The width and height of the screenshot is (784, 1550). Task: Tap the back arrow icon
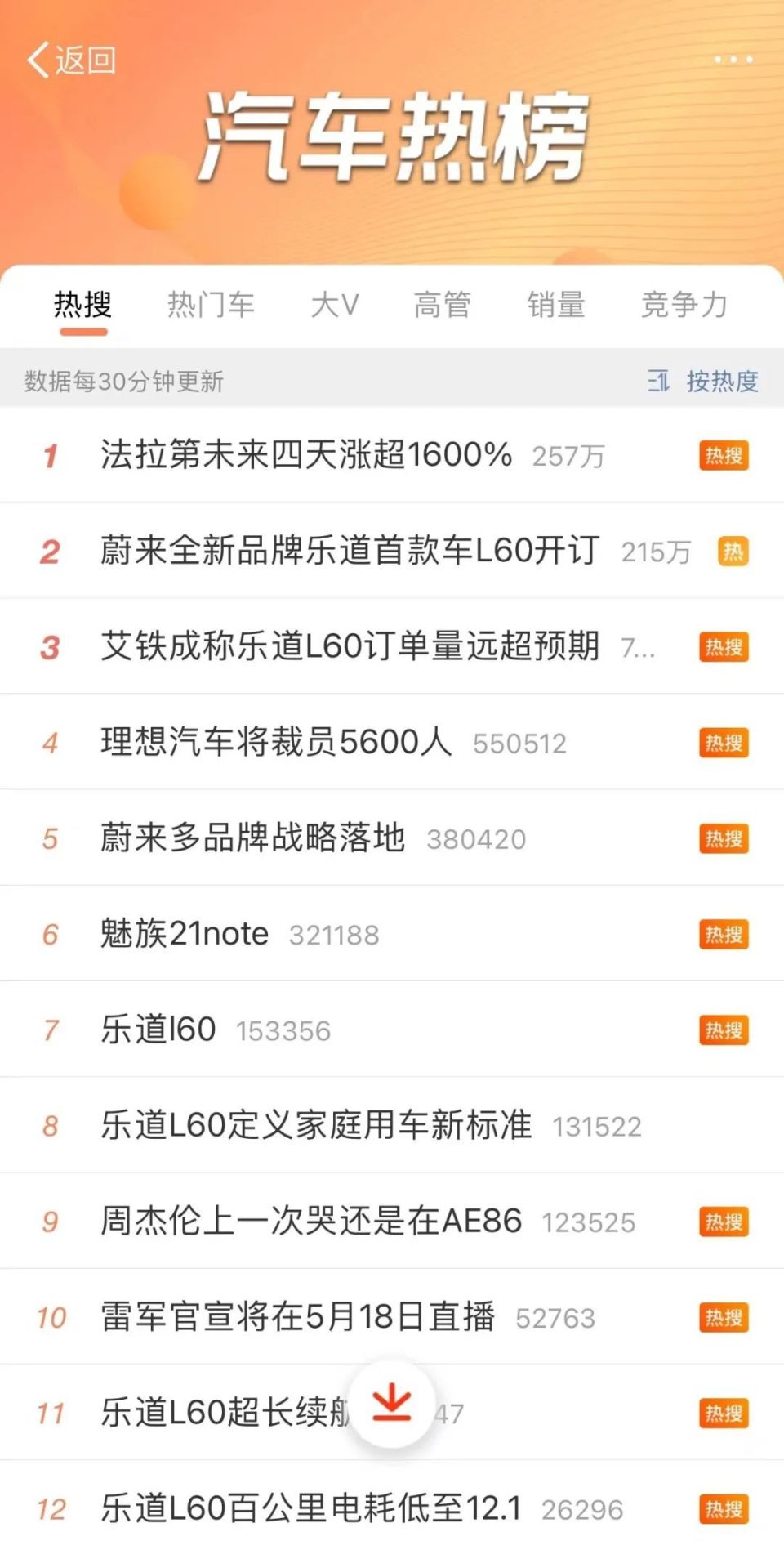(38, 59)
